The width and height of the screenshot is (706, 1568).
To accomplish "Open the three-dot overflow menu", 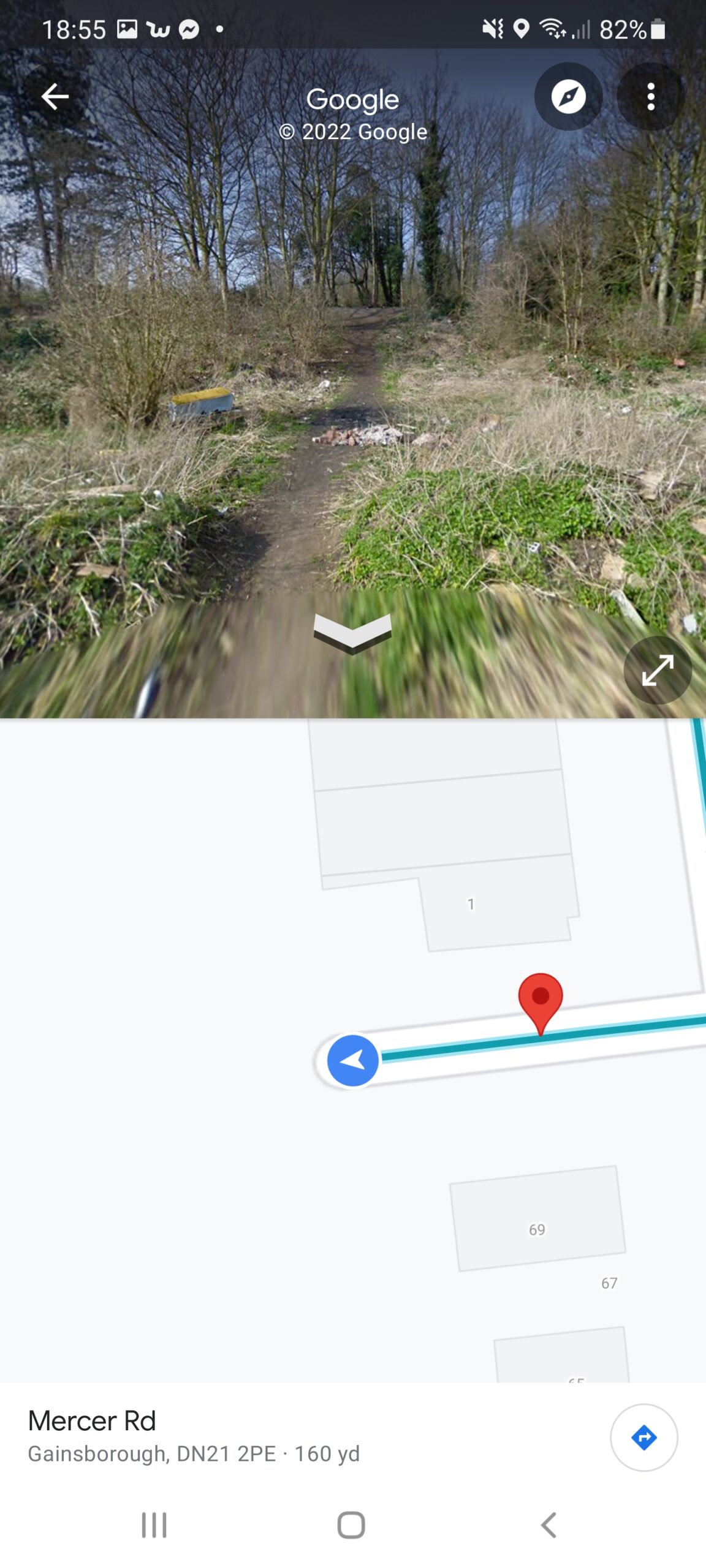I will tap(651, 96).
